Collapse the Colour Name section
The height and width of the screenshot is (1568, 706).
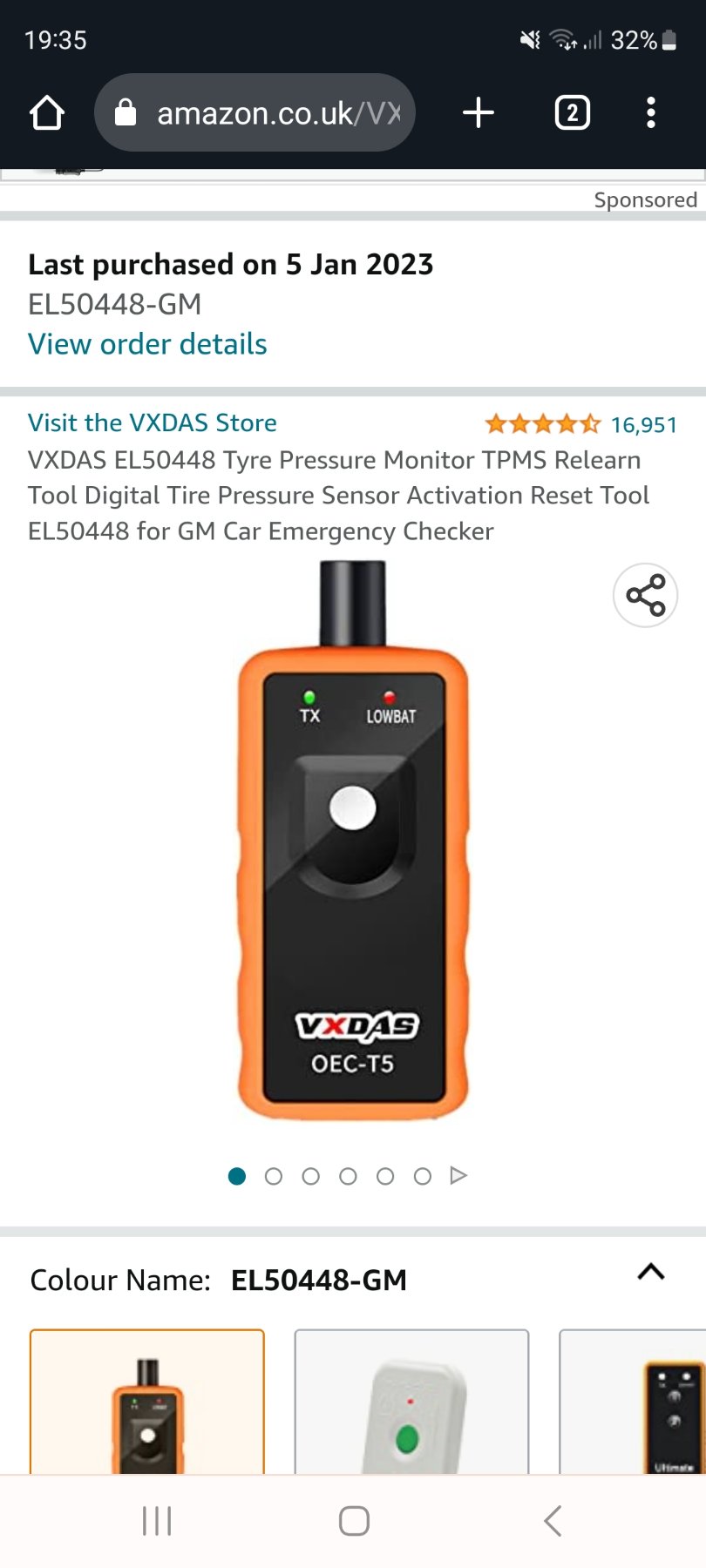pyautogui.click(x=651, y=1272)
